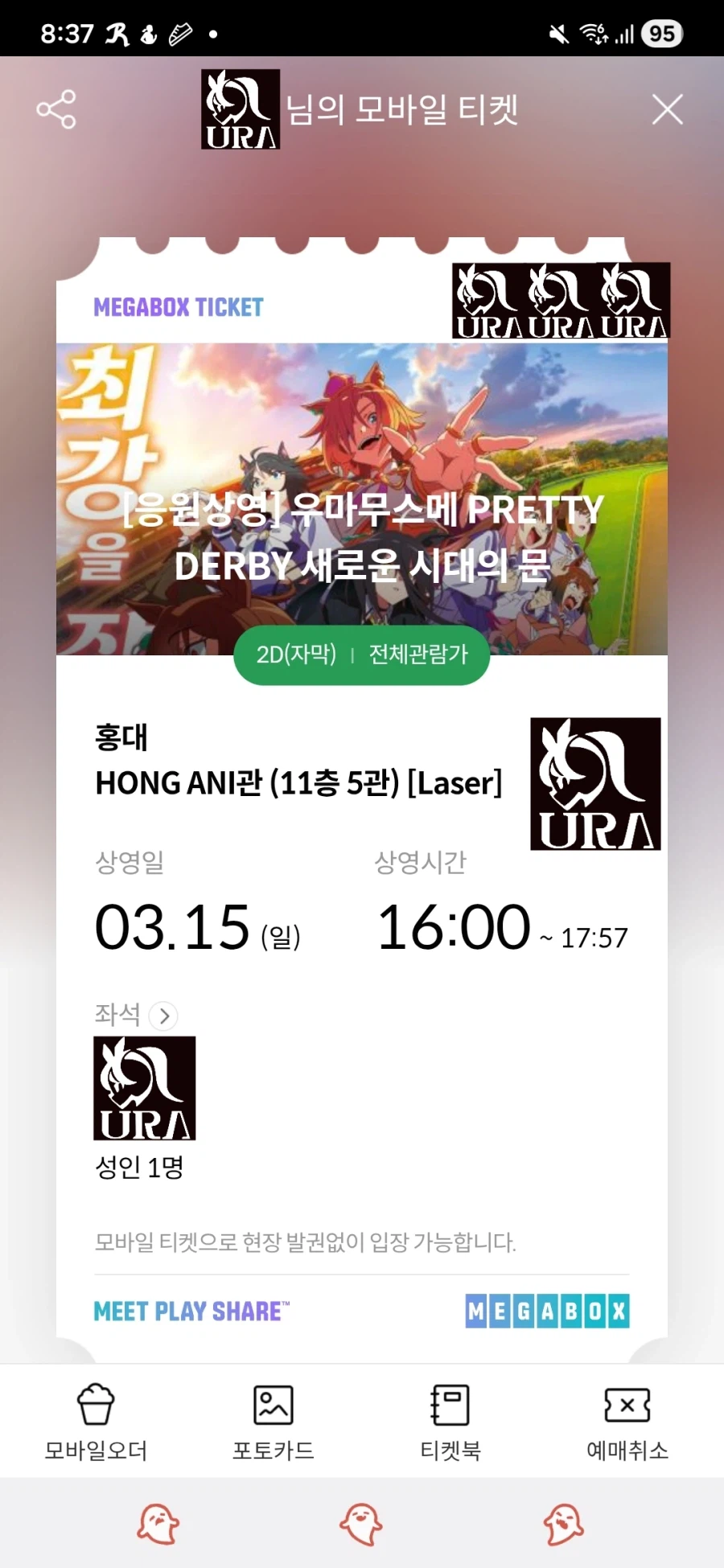Click the MEET PLAY SHARE text
724x1568 pixels.
191,1311
